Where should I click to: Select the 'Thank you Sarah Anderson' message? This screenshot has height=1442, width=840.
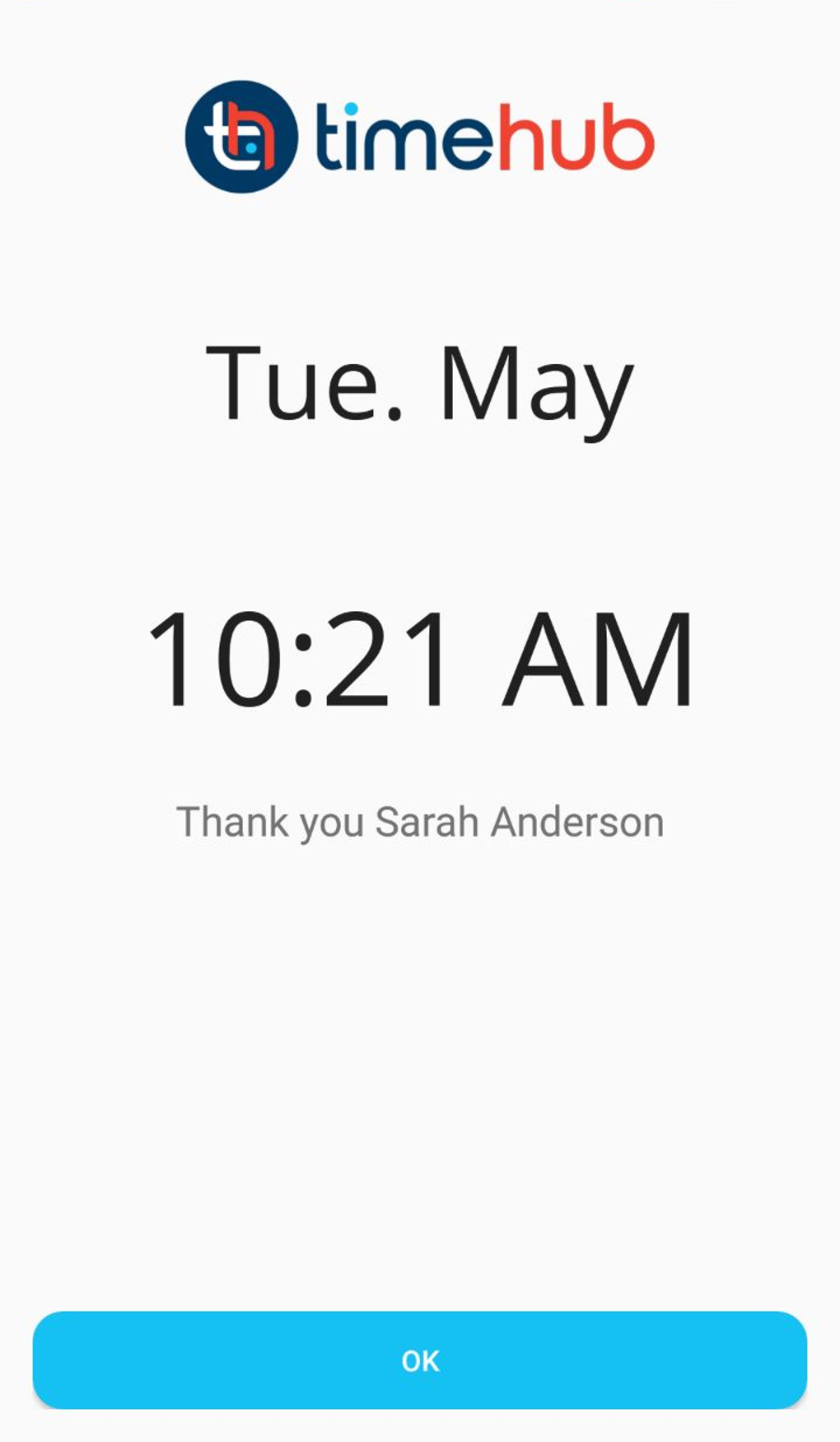(x=420, y=821)
